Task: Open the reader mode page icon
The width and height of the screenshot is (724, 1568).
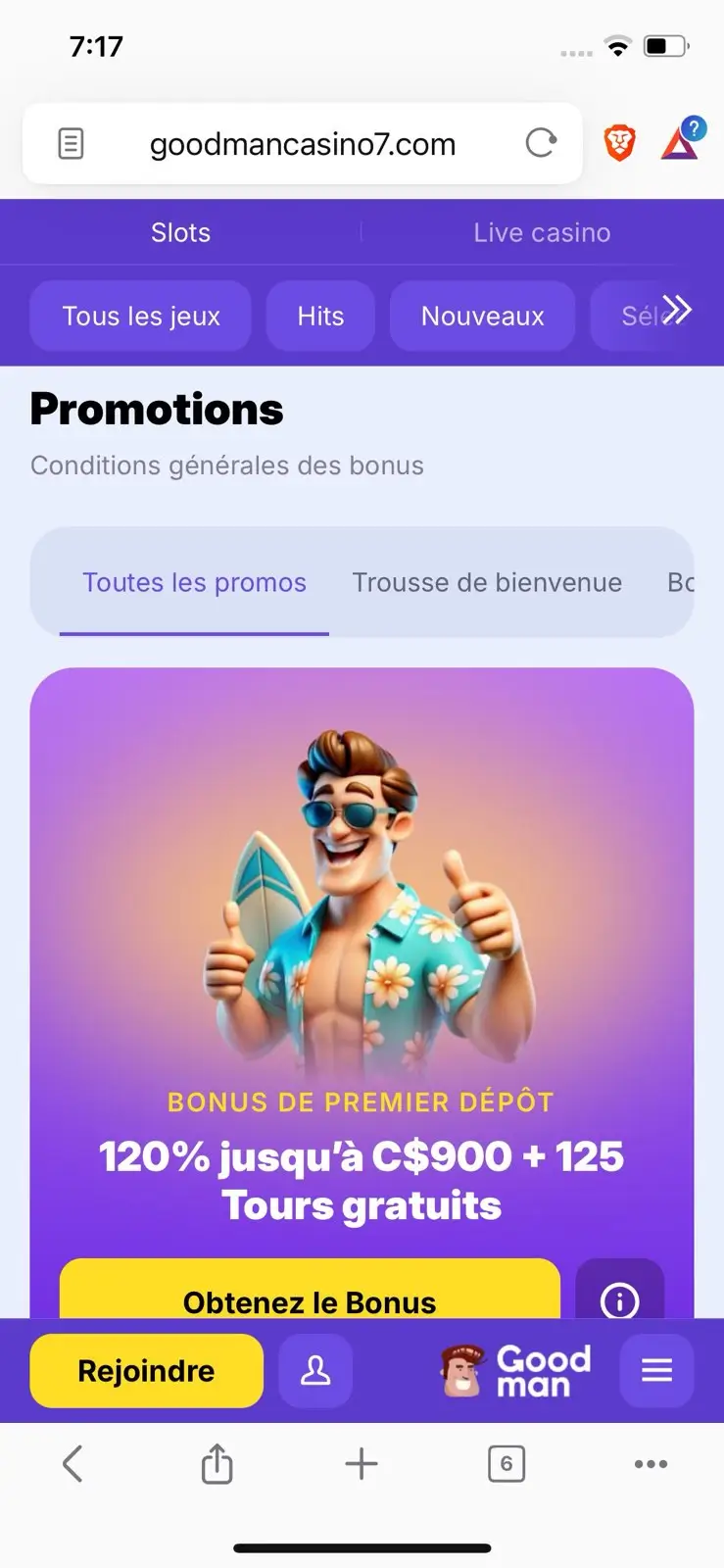Action: click(71, 144)
